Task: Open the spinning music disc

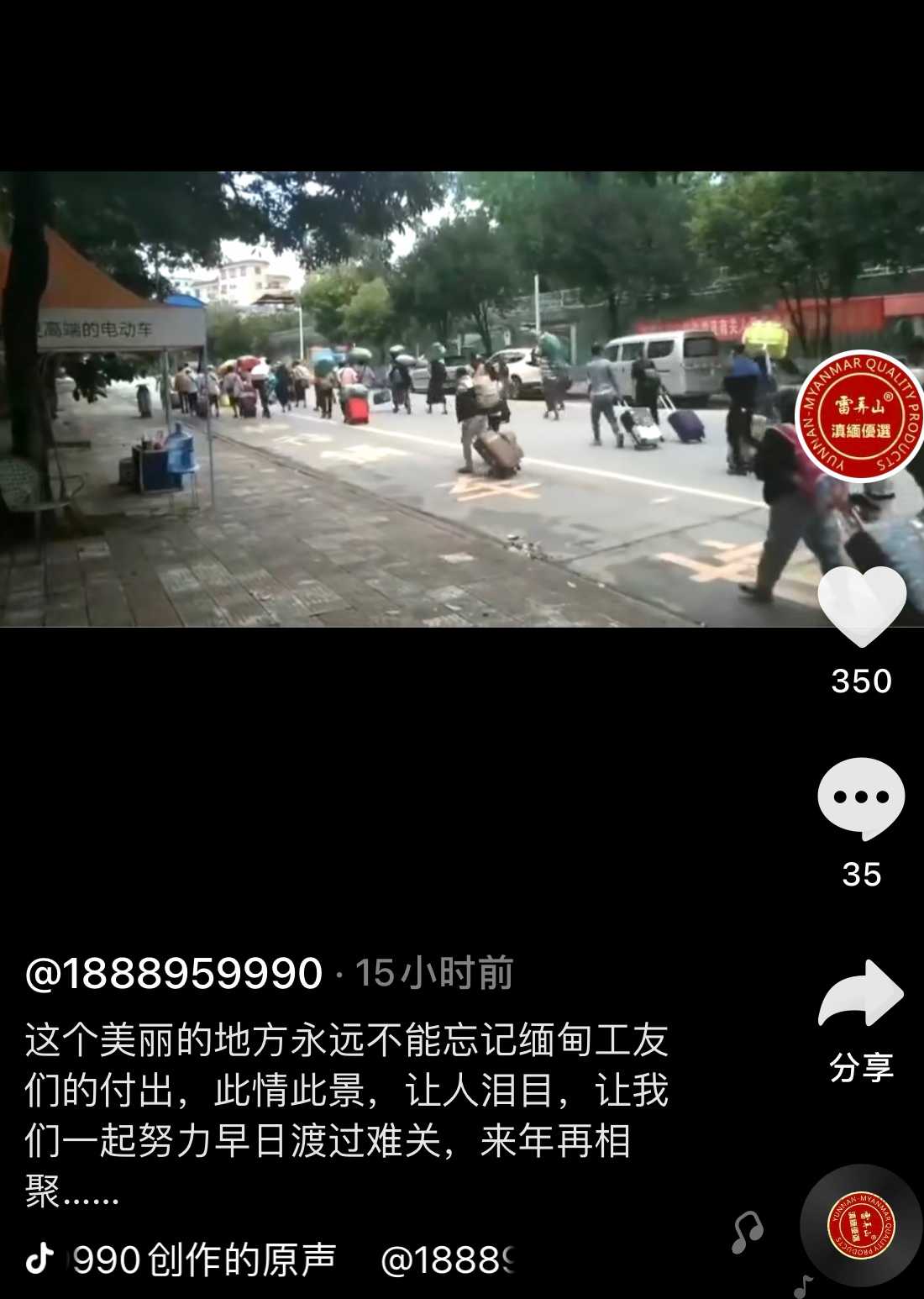Action: [861, 1226]
